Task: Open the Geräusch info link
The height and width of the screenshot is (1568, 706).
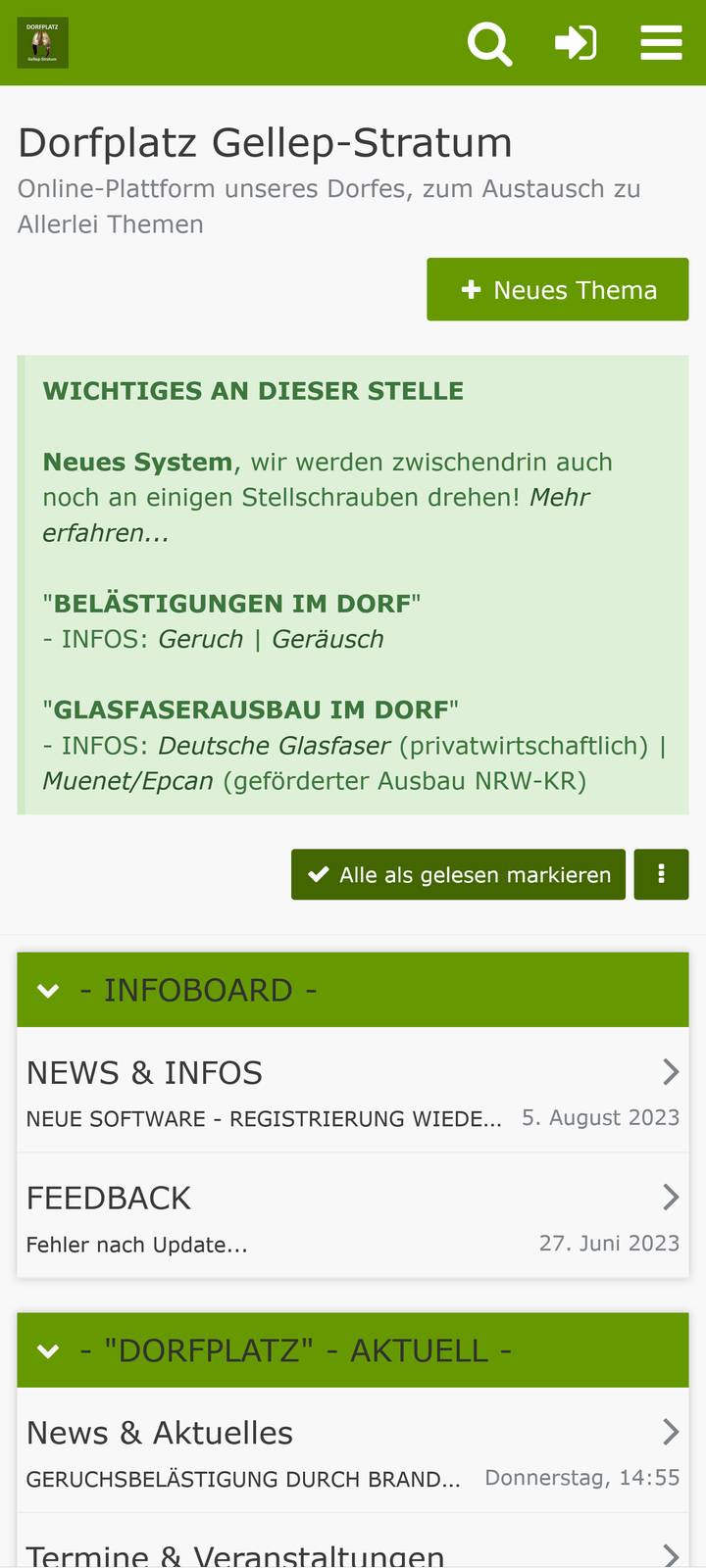Action: 328,639
